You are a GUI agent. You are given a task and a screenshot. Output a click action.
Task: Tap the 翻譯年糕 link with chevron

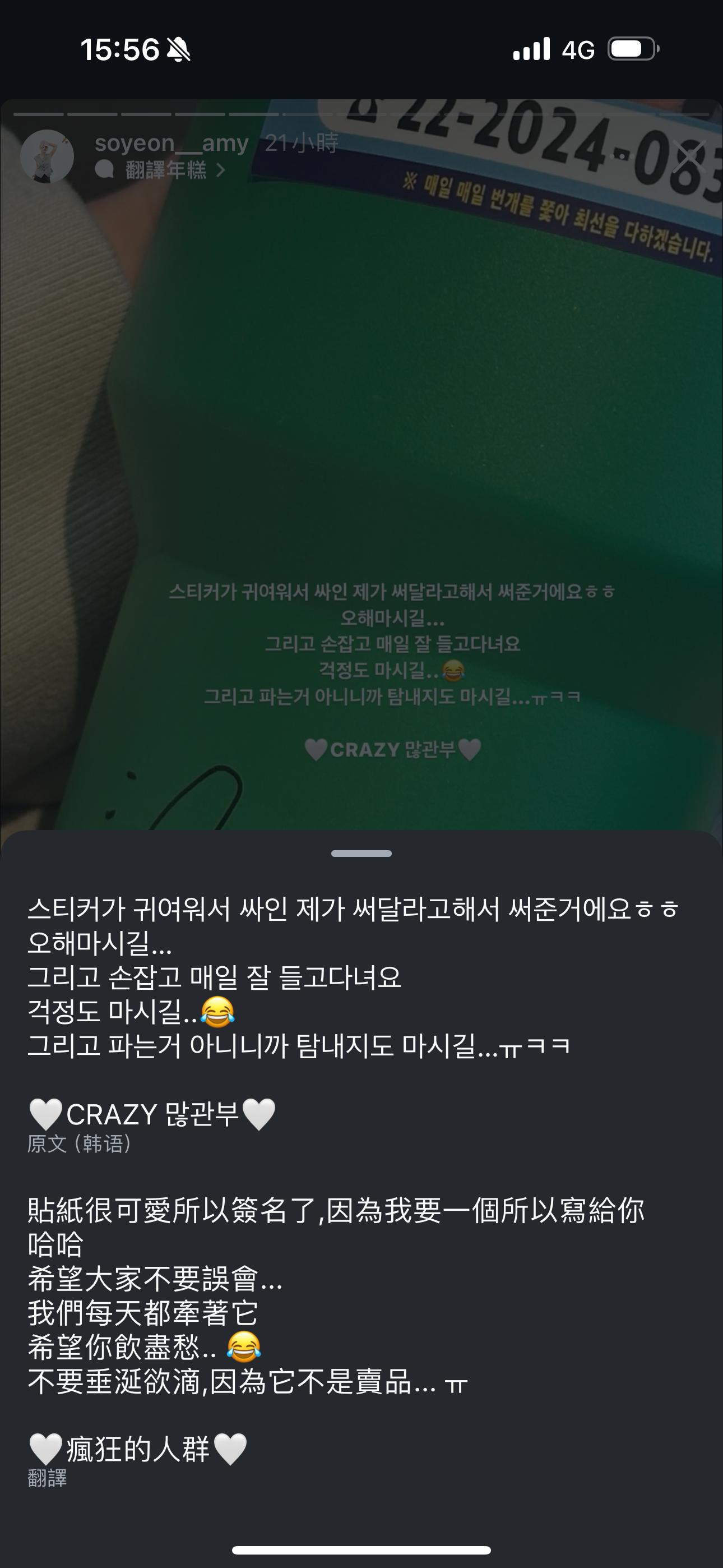pos(164,170)
